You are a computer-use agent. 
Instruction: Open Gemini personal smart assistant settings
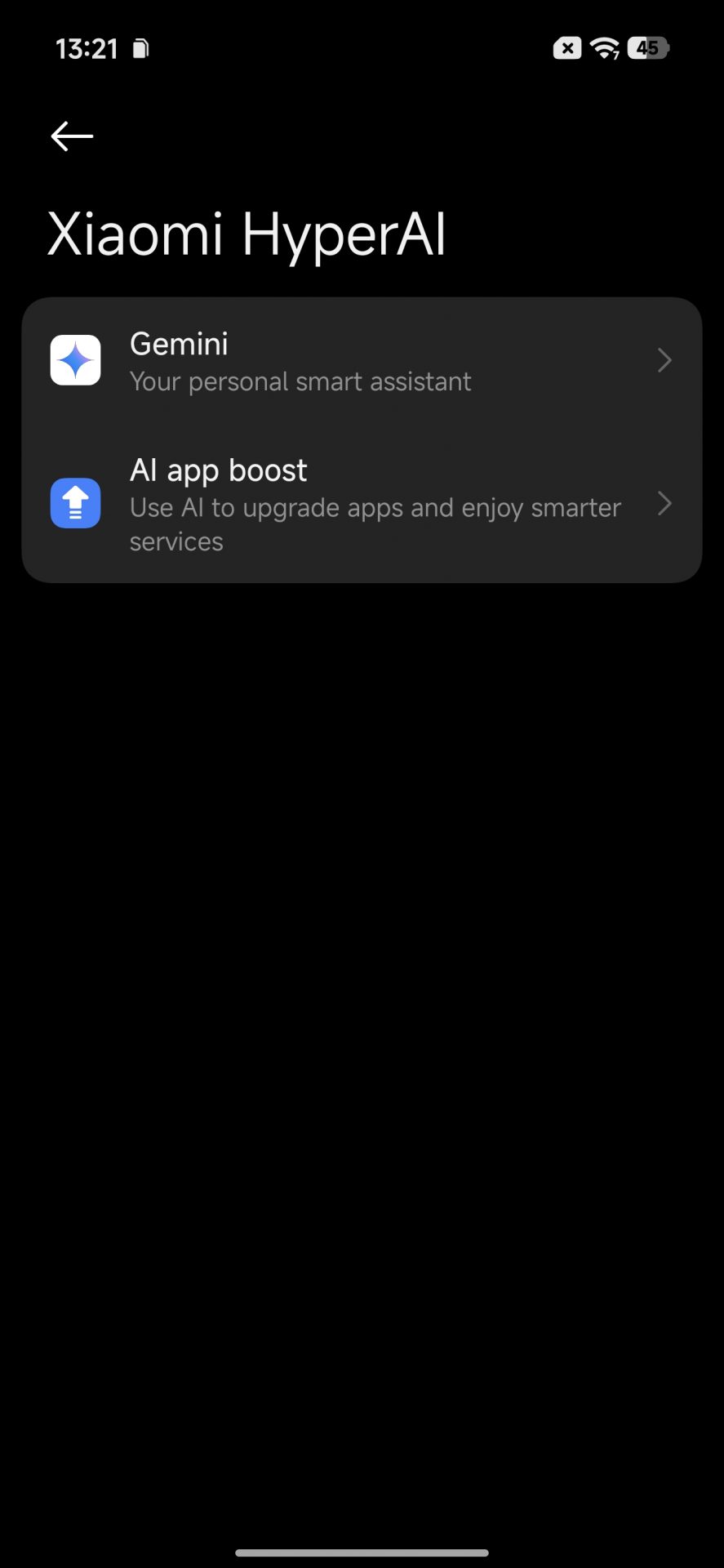click(361, 361)
